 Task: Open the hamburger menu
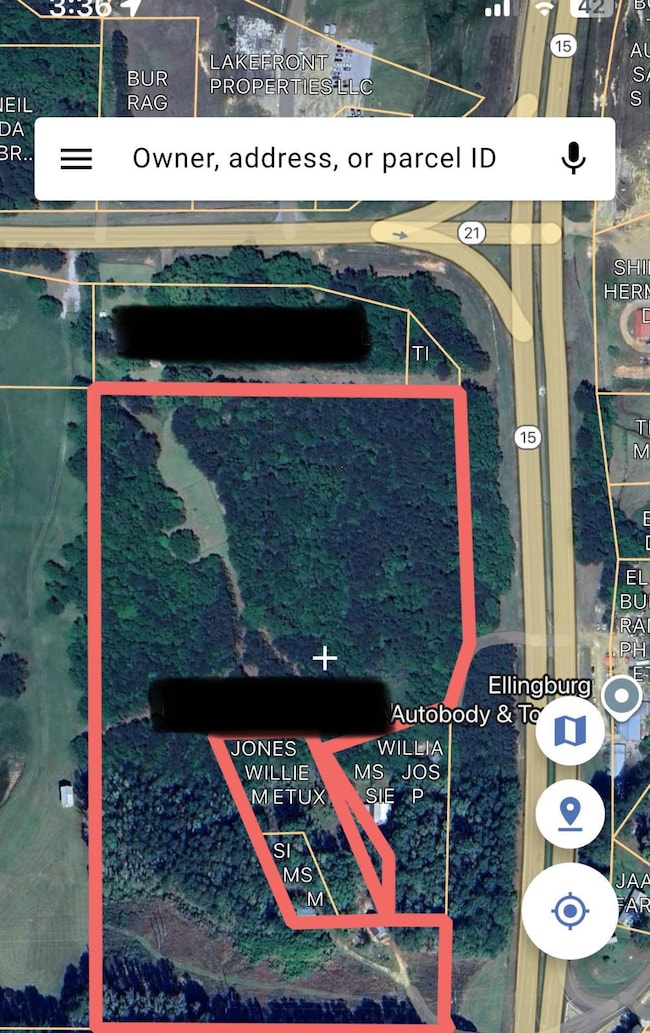click(76, 159)
